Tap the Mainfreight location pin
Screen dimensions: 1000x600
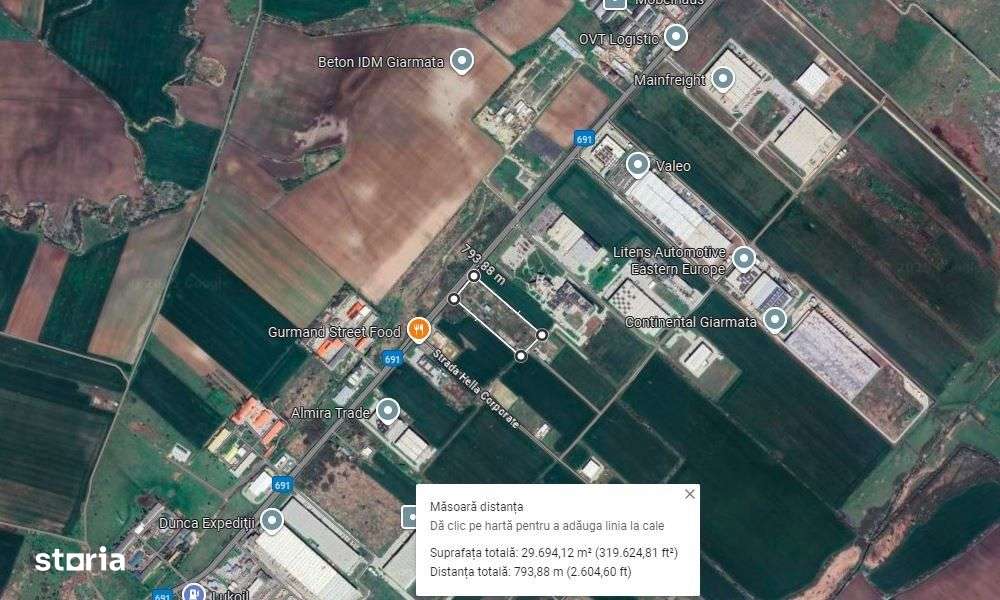722,79
